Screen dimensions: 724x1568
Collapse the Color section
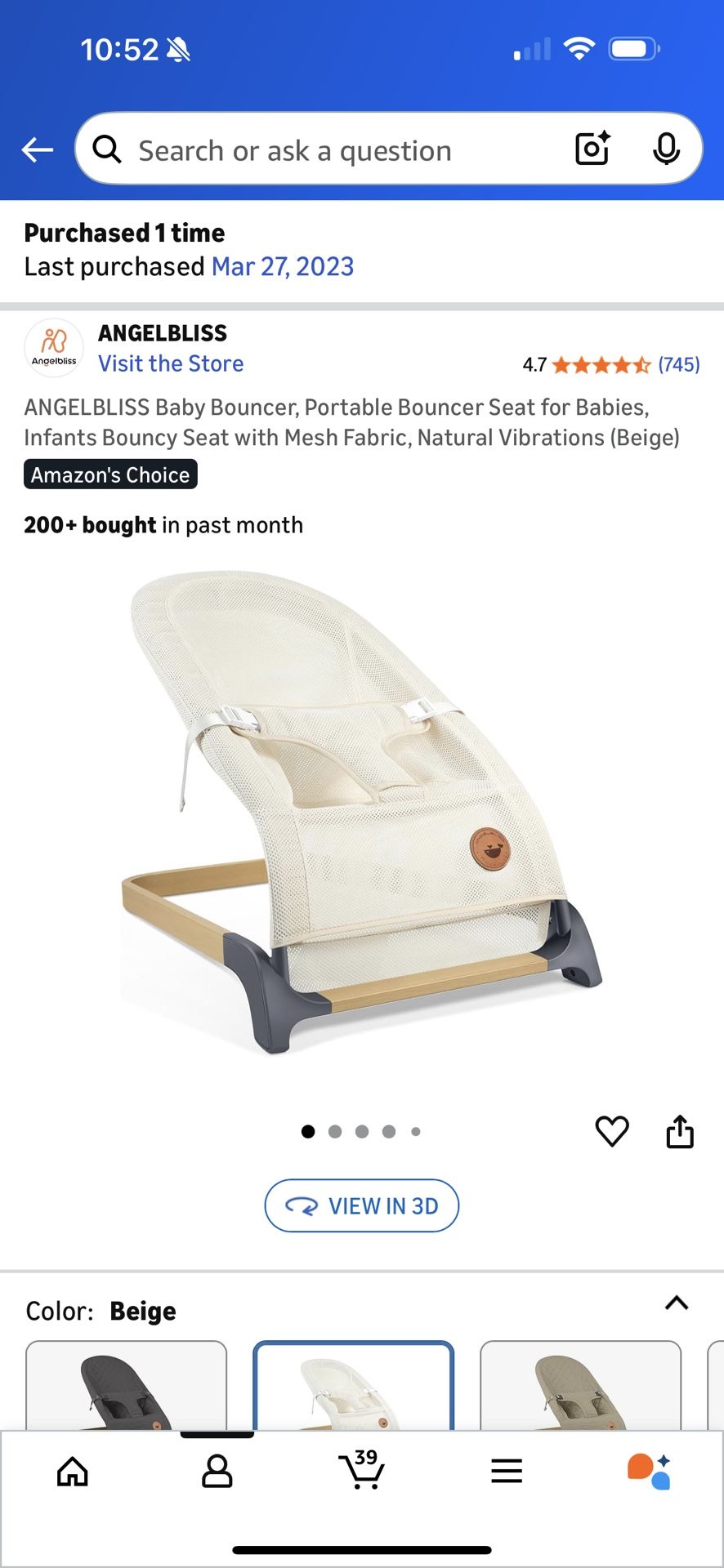coord(676,1303)
